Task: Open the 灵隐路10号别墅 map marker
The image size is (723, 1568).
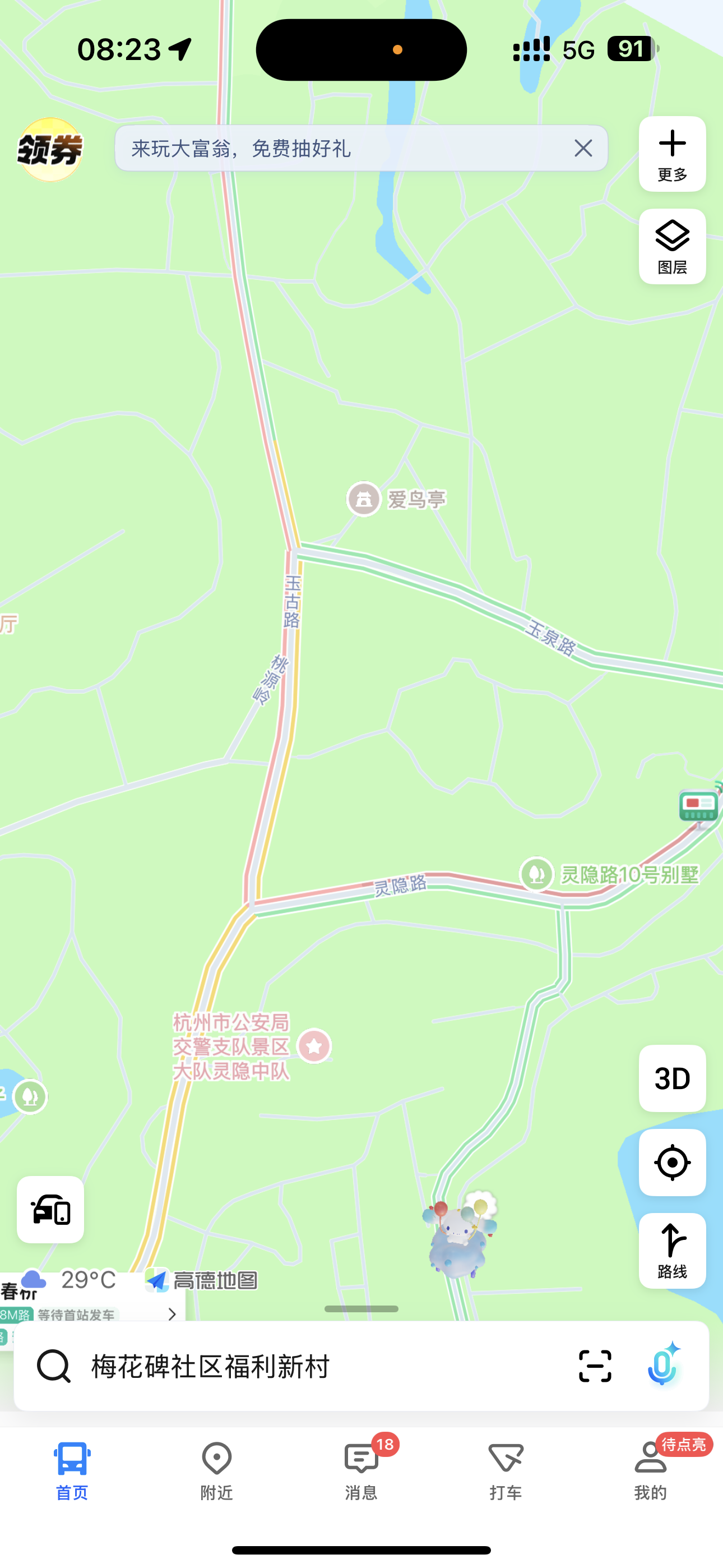Action: pos(609,874)
